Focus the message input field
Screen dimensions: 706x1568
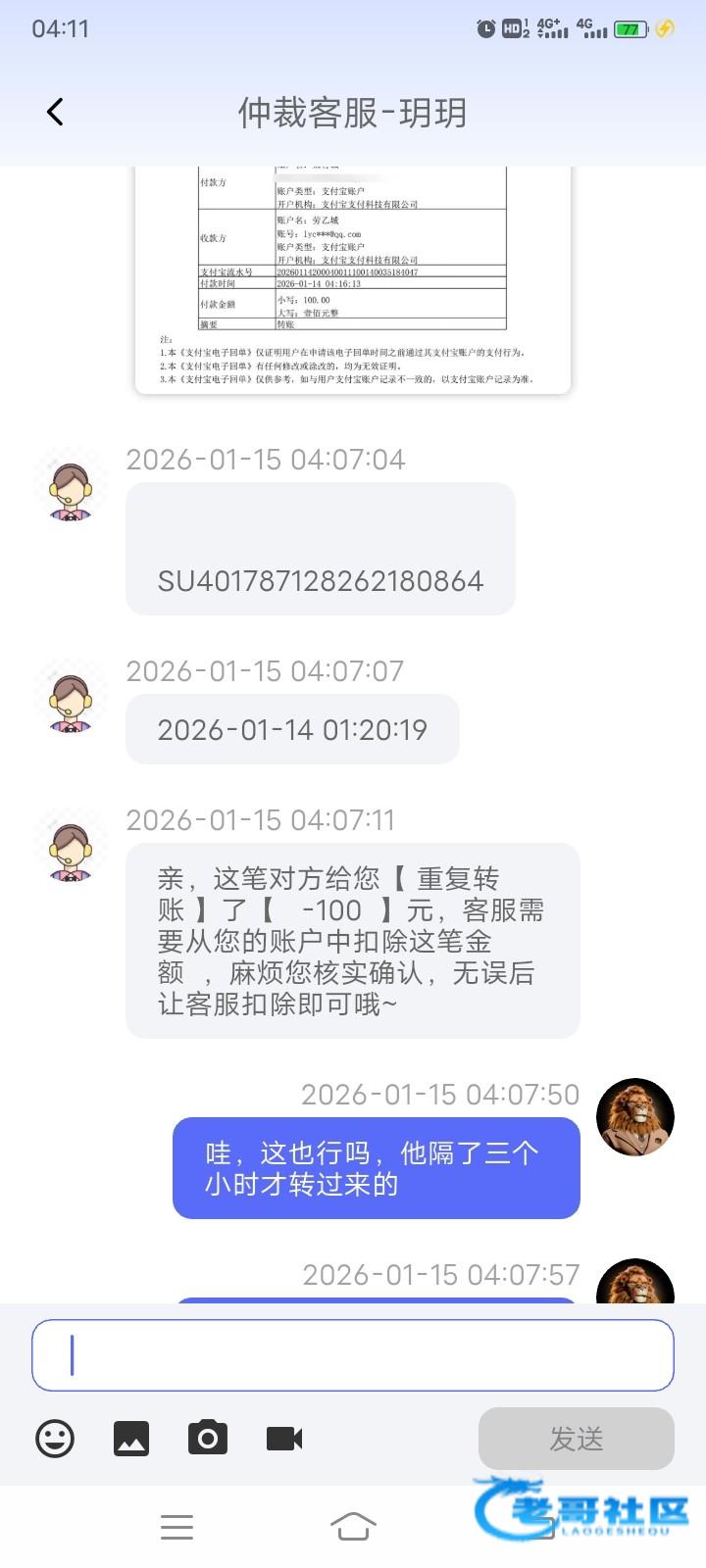pos(353,1355)
